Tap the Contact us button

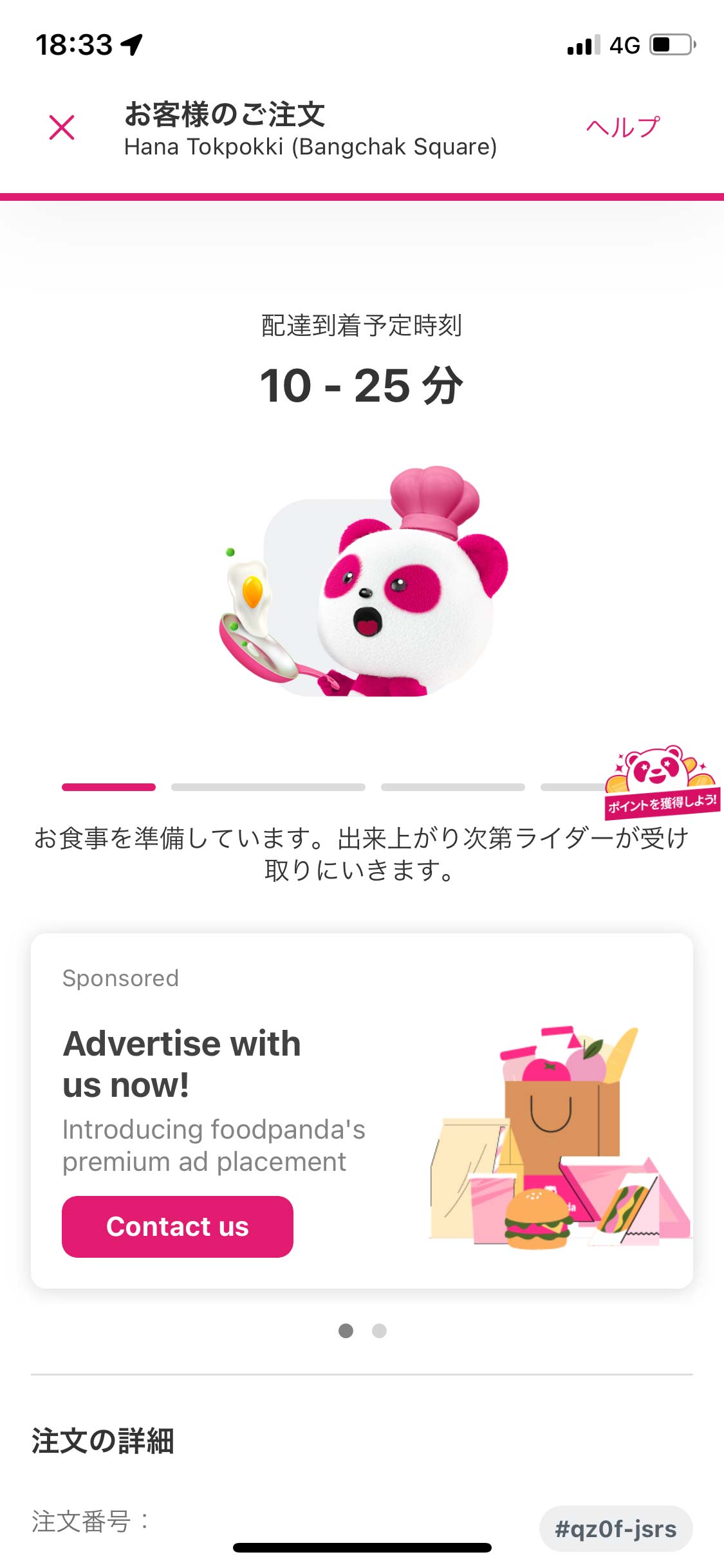click(178, 1226)
